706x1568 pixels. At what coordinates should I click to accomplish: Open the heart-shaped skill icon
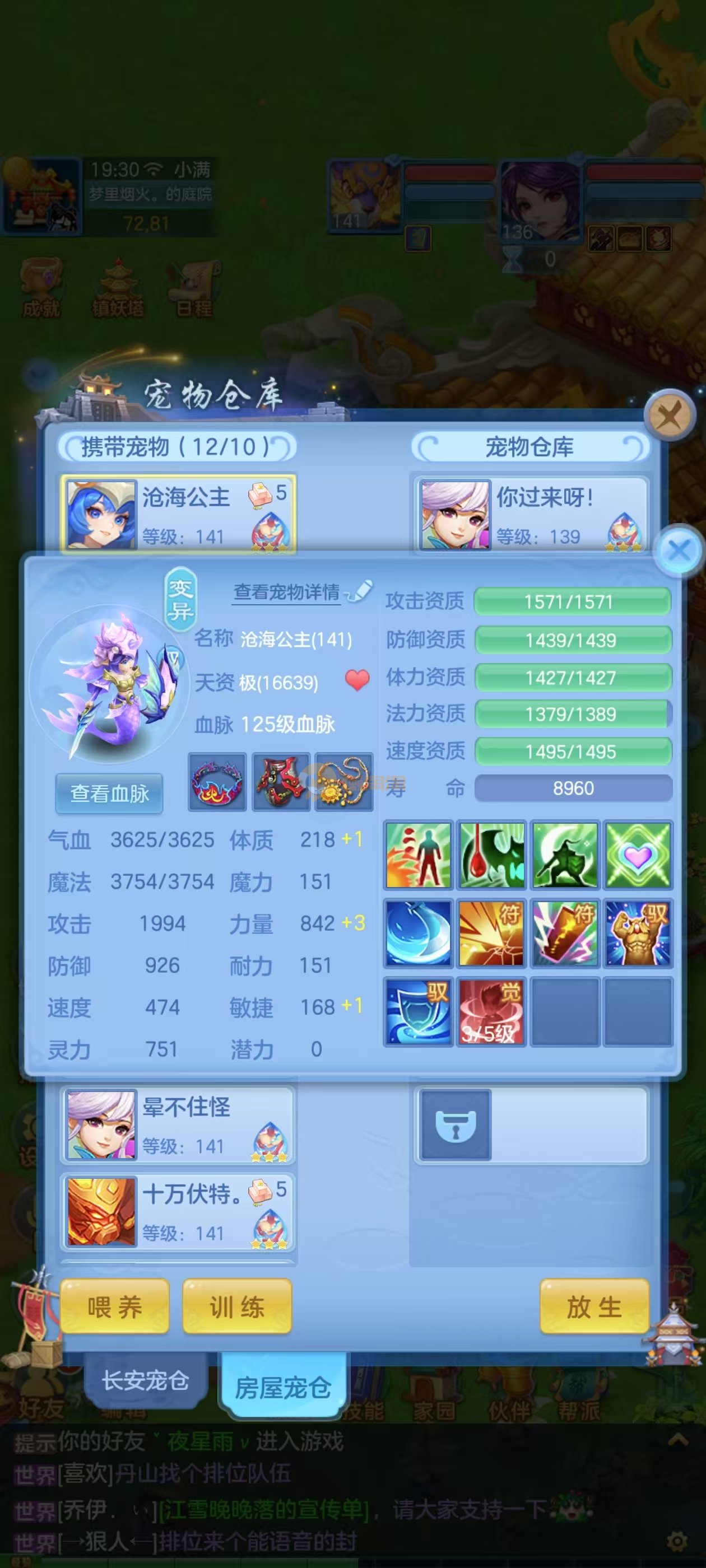tap(638, 855)
